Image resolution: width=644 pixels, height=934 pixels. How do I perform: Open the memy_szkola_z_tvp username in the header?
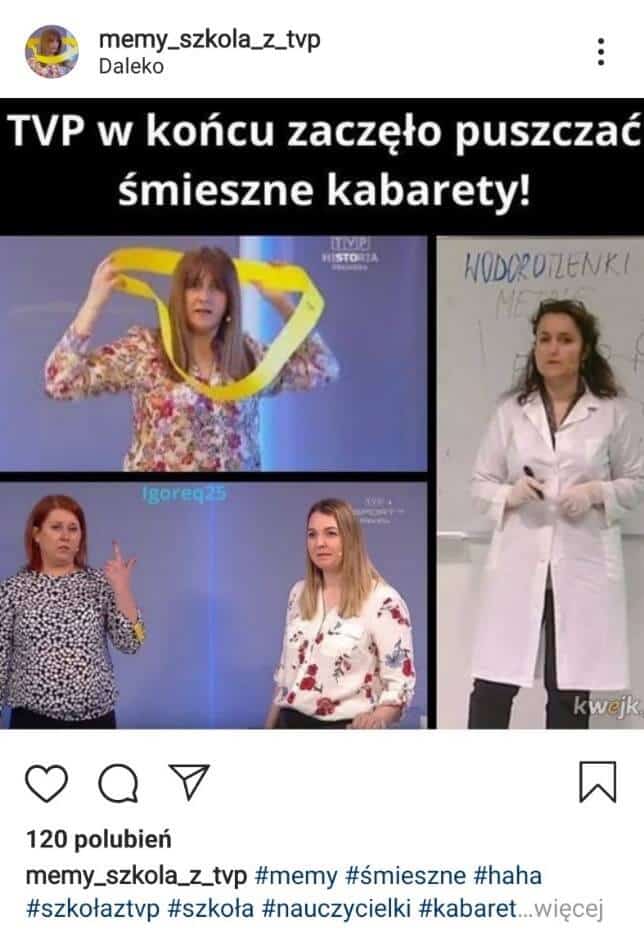(x=209, y=39)
